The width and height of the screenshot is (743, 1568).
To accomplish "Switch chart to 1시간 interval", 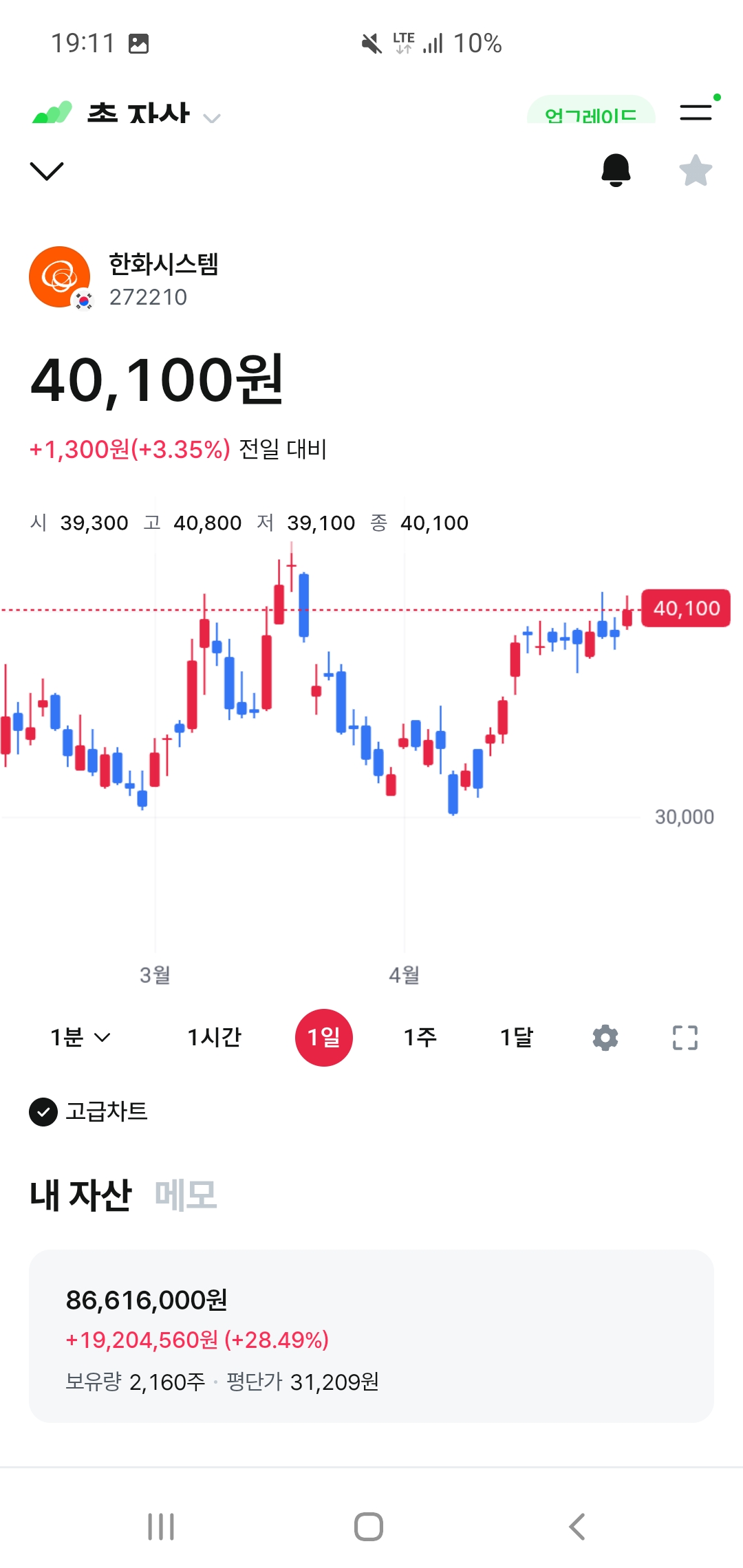I will click(214, 1037).
